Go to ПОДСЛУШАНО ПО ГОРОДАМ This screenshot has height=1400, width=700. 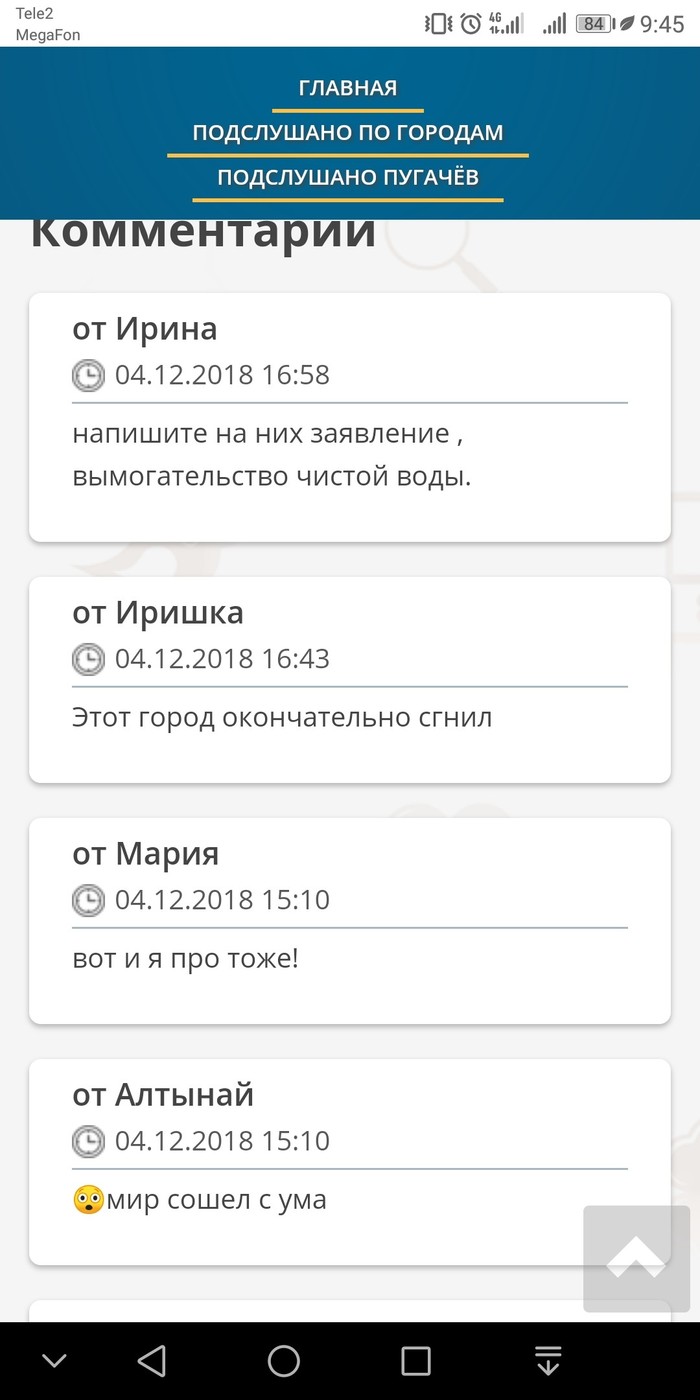[x=348, y=133]
